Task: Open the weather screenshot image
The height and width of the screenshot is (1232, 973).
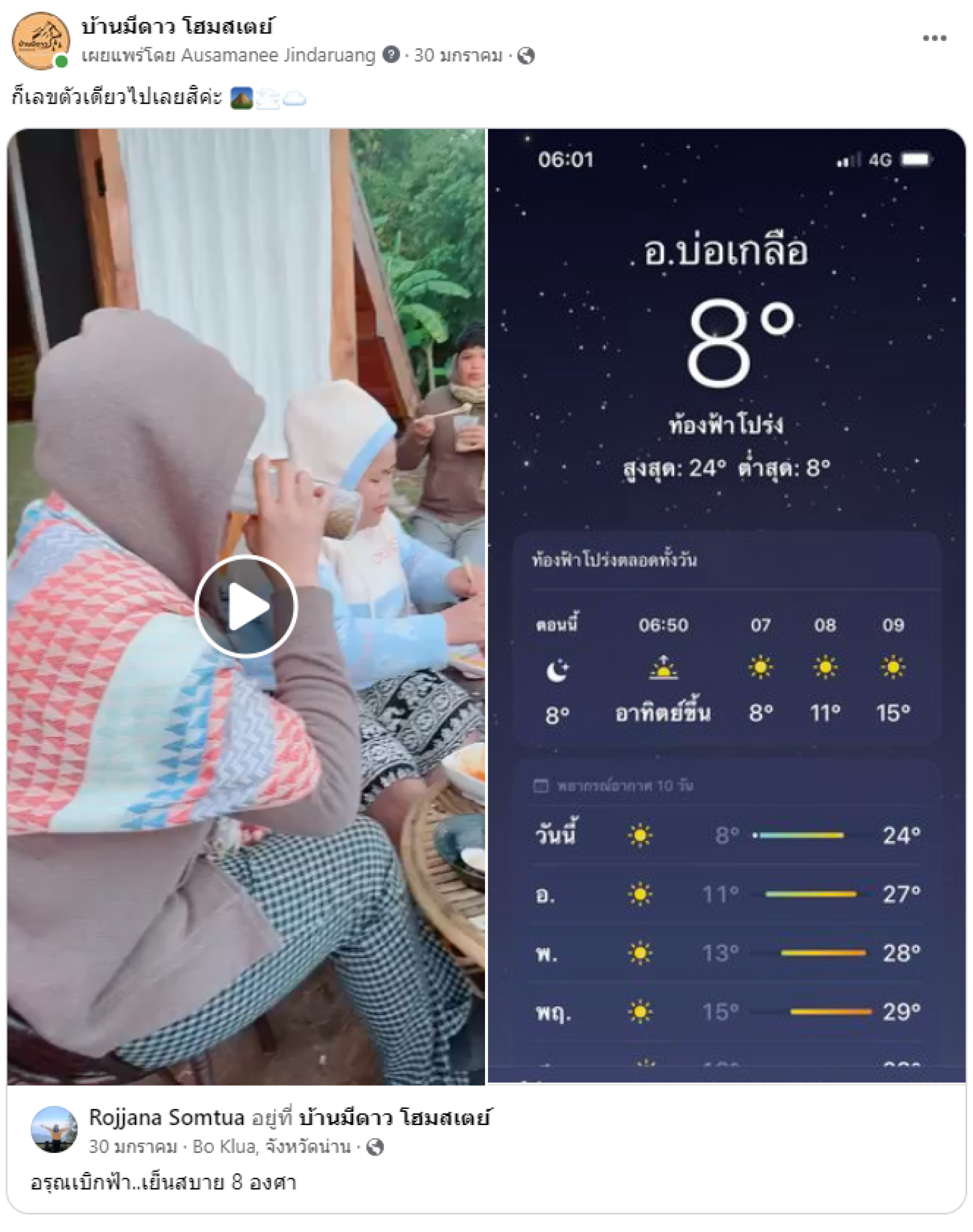Action: [726, 606]
